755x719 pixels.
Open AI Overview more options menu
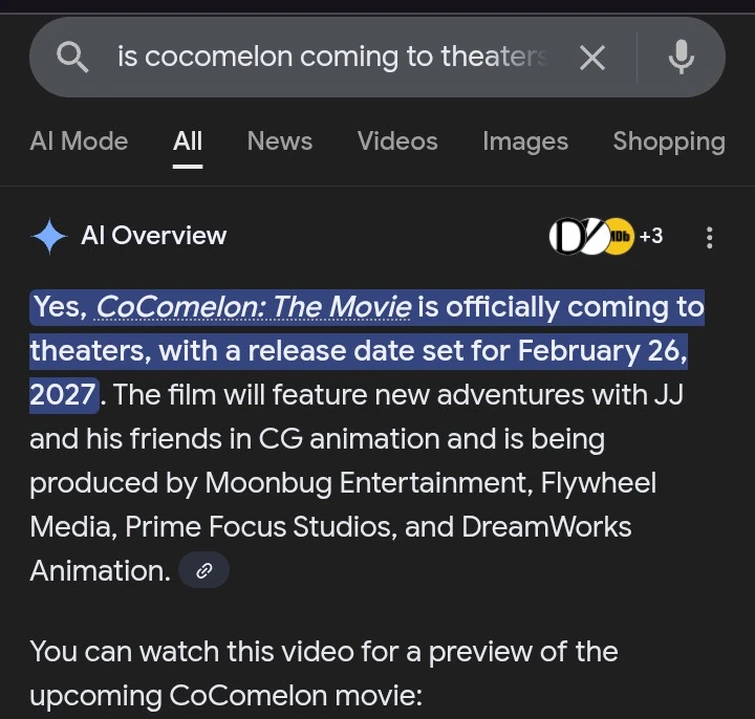pos(709,237)
